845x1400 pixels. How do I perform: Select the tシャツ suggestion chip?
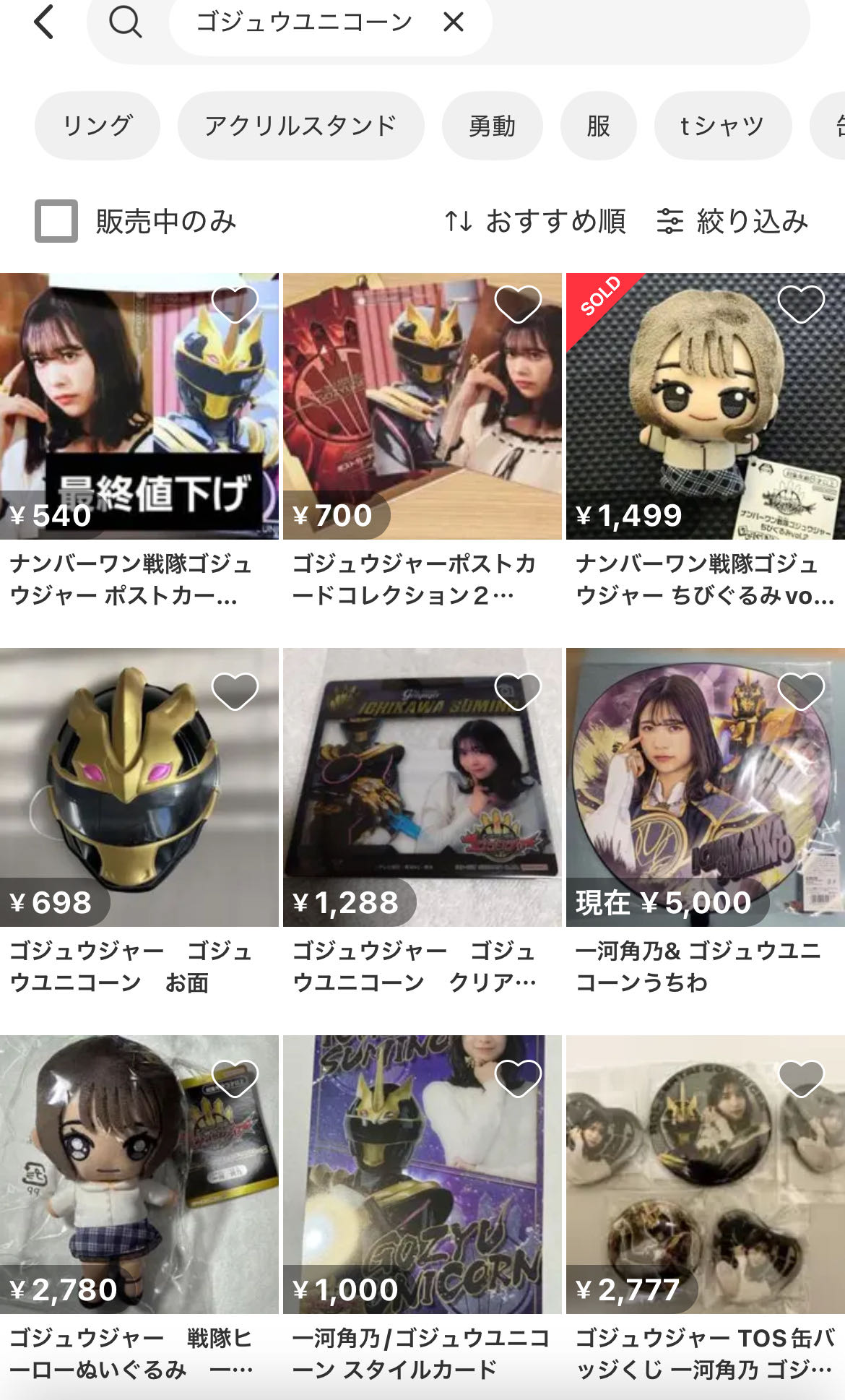click(722, 126)
